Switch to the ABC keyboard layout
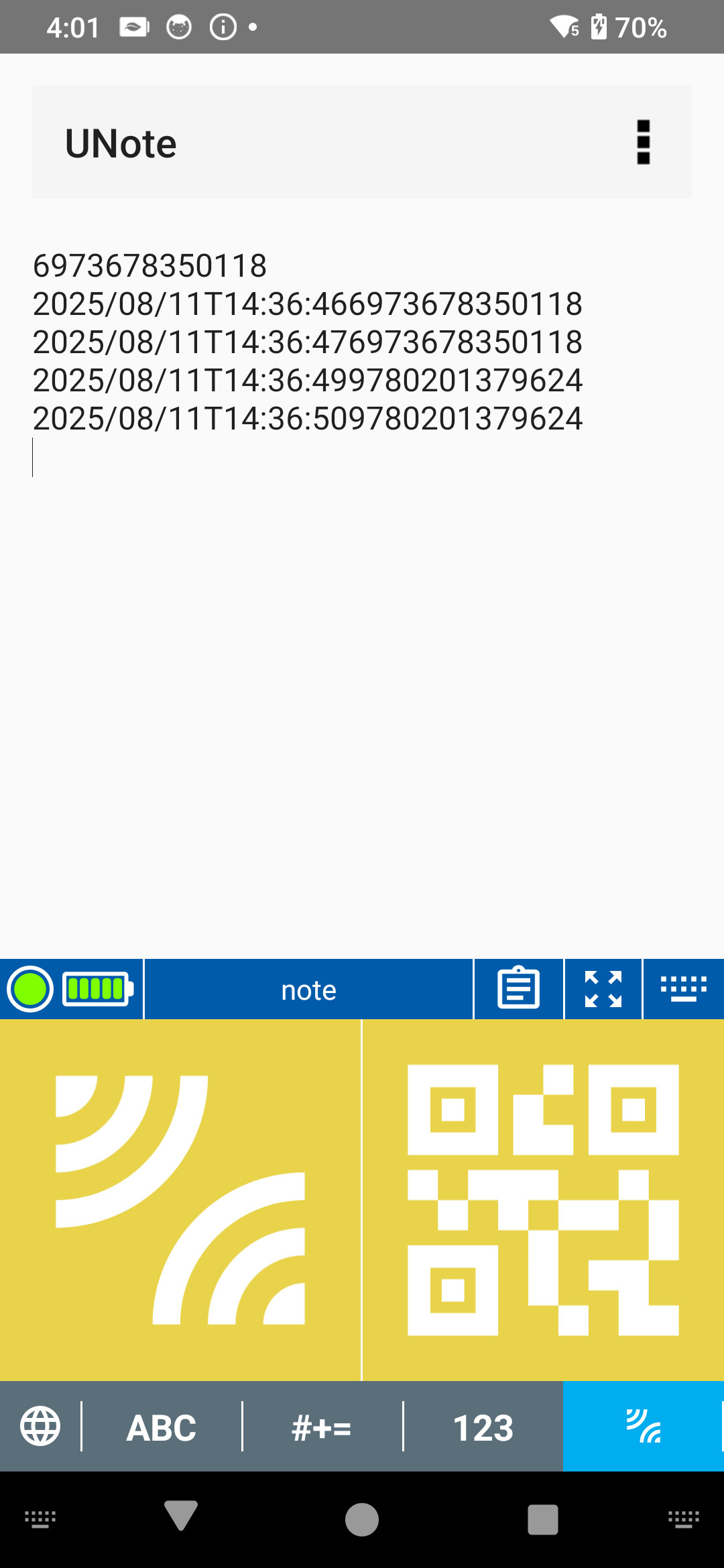Image resolution: width=724 pixels, height=1568 pixels. click(162, 1427)
